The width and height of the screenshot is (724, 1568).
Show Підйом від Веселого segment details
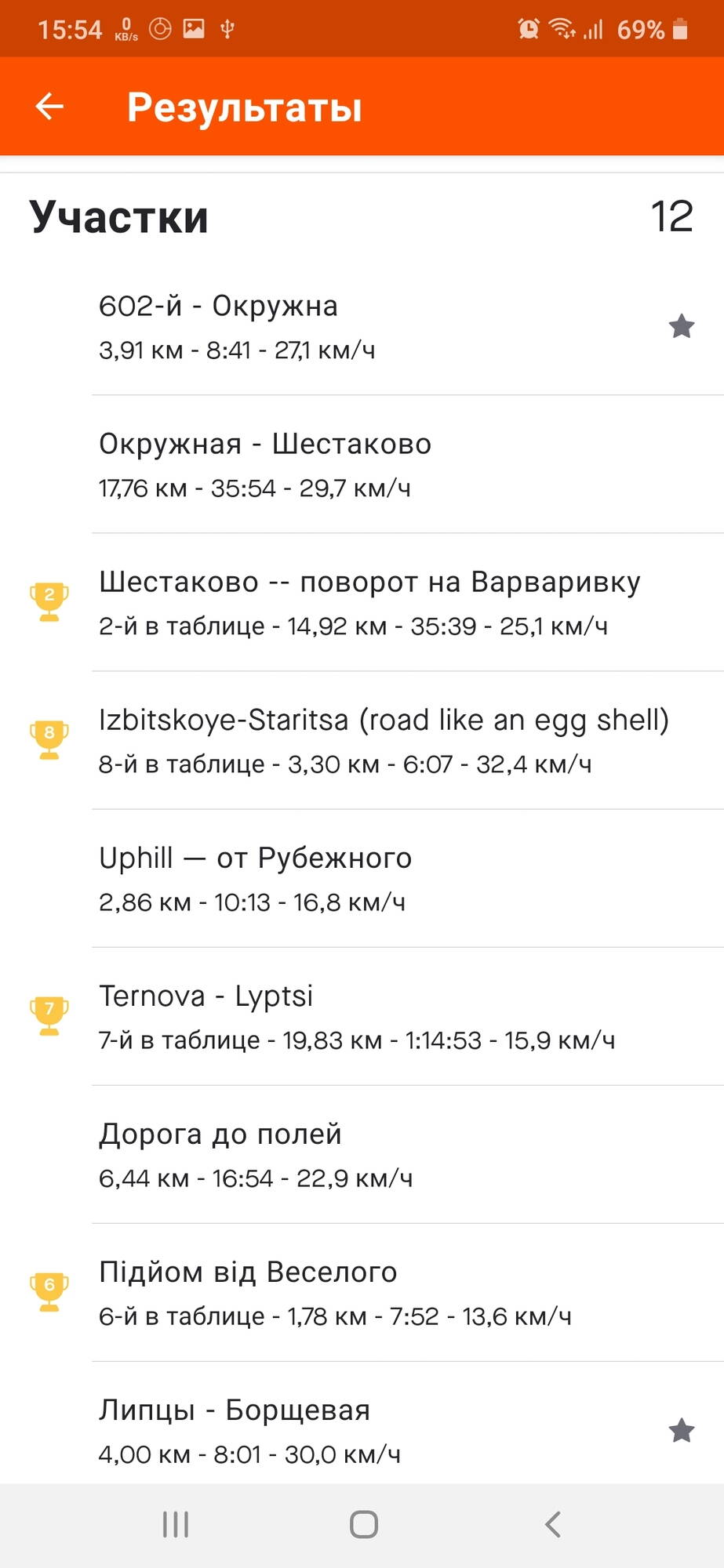point(361,1293)
